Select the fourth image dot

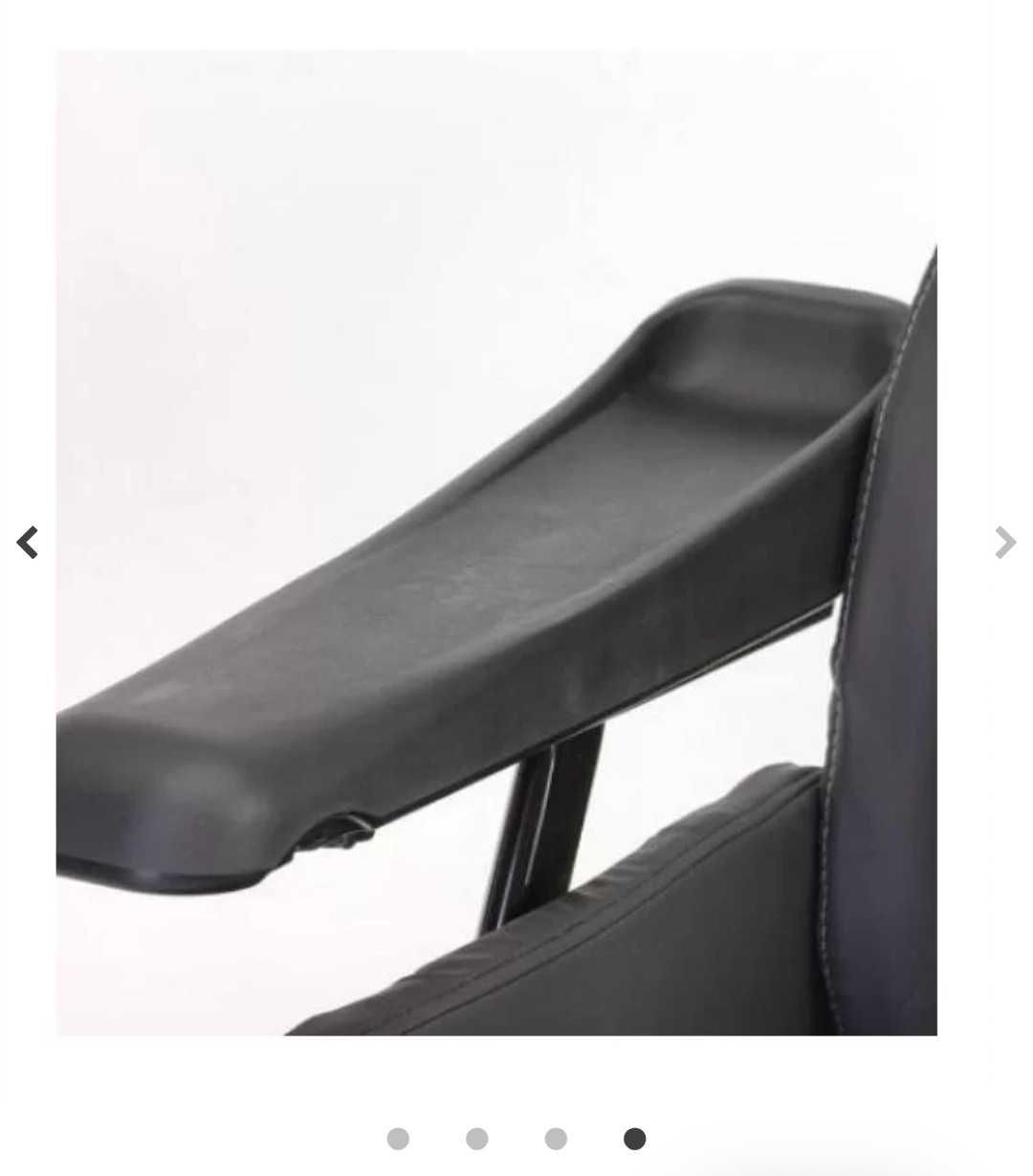tap(634, 1139)
